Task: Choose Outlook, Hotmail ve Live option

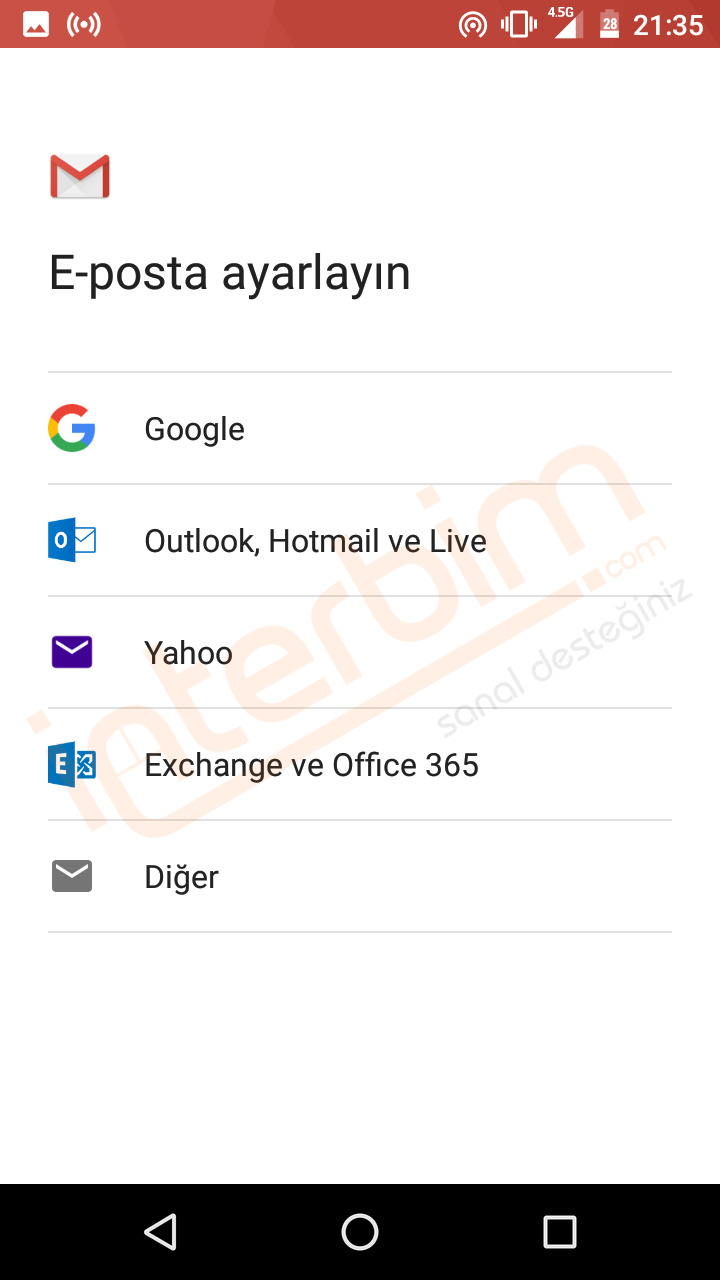Action: coord(360,540)
